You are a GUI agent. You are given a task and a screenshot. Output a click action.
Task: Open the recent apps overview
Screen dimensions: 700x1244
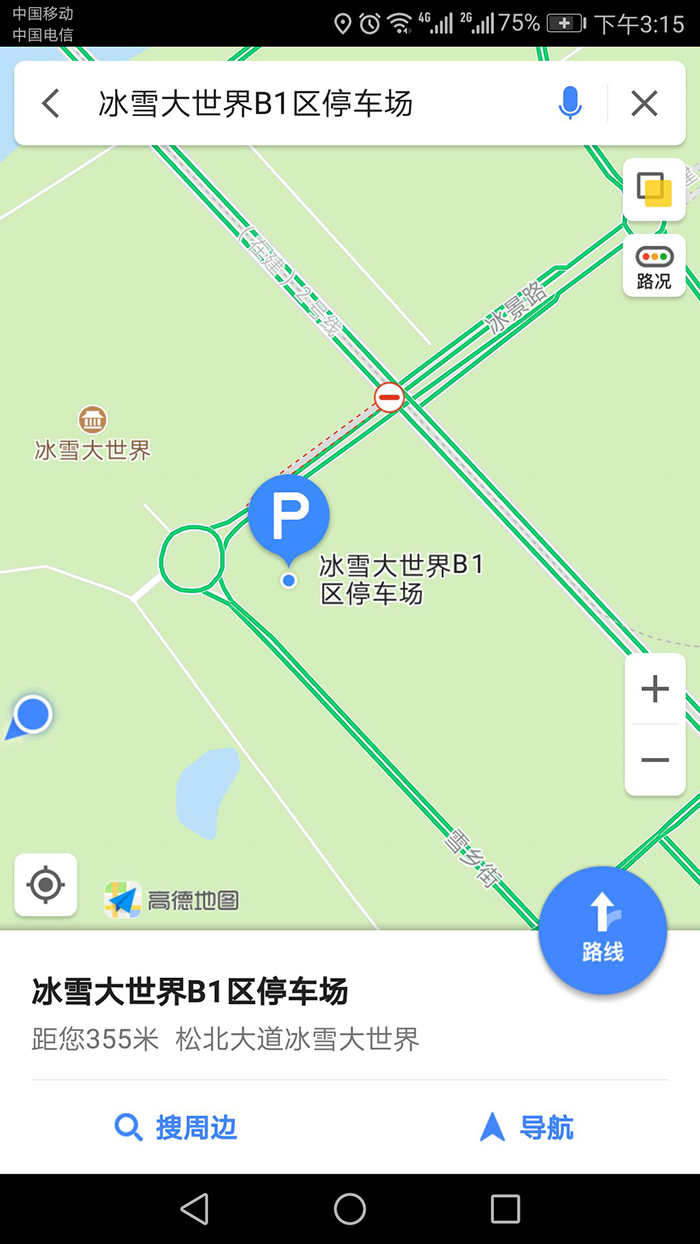tap(505, 1208)
